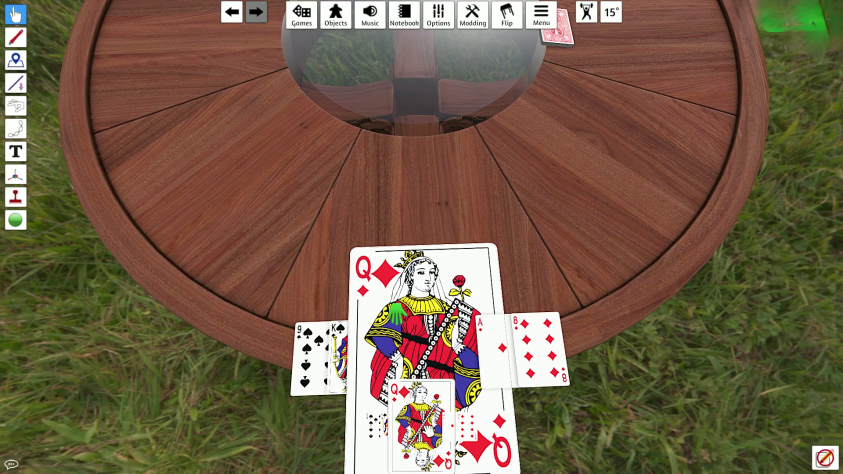Select the red stamp tool

pyautogui.click(x=16, y=197)
